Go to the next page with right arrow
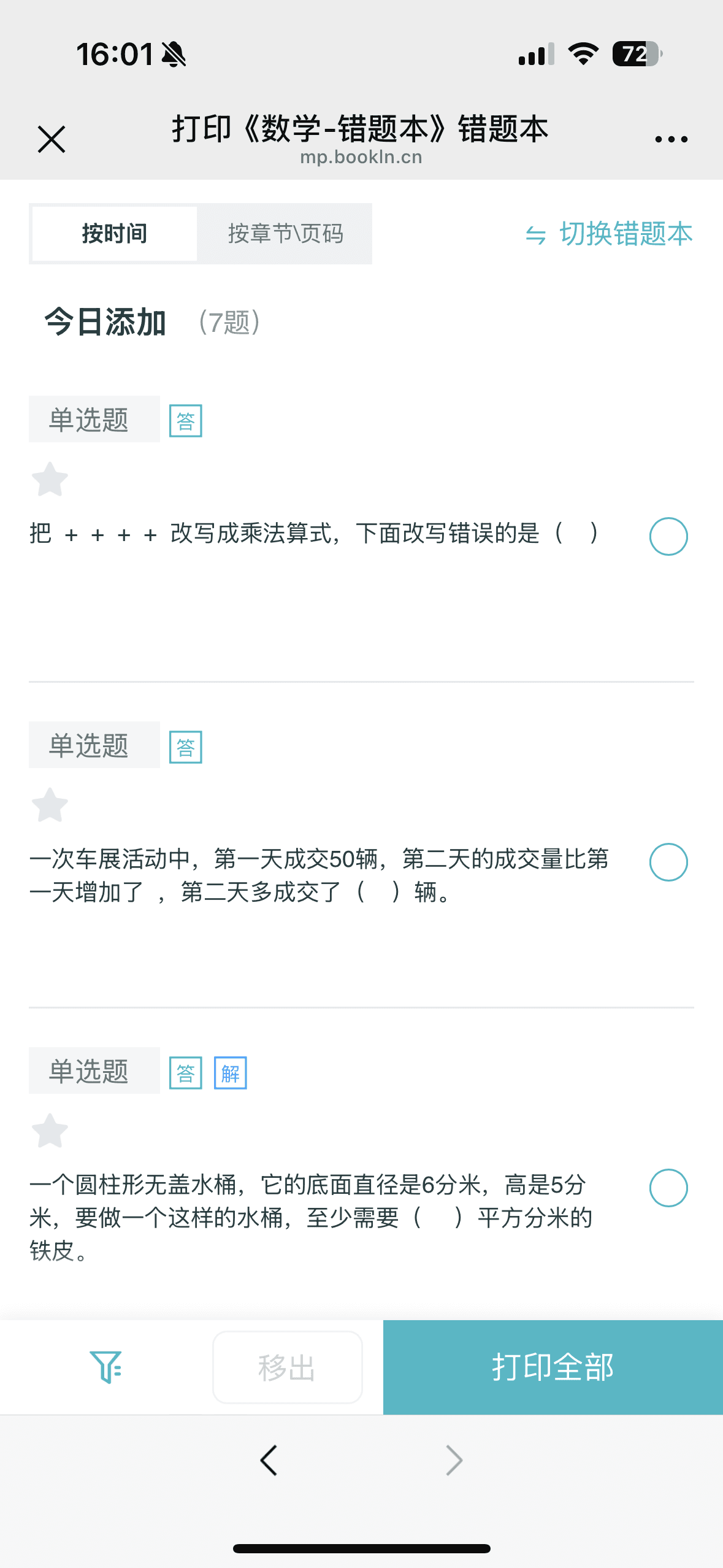 (453, 1460)
